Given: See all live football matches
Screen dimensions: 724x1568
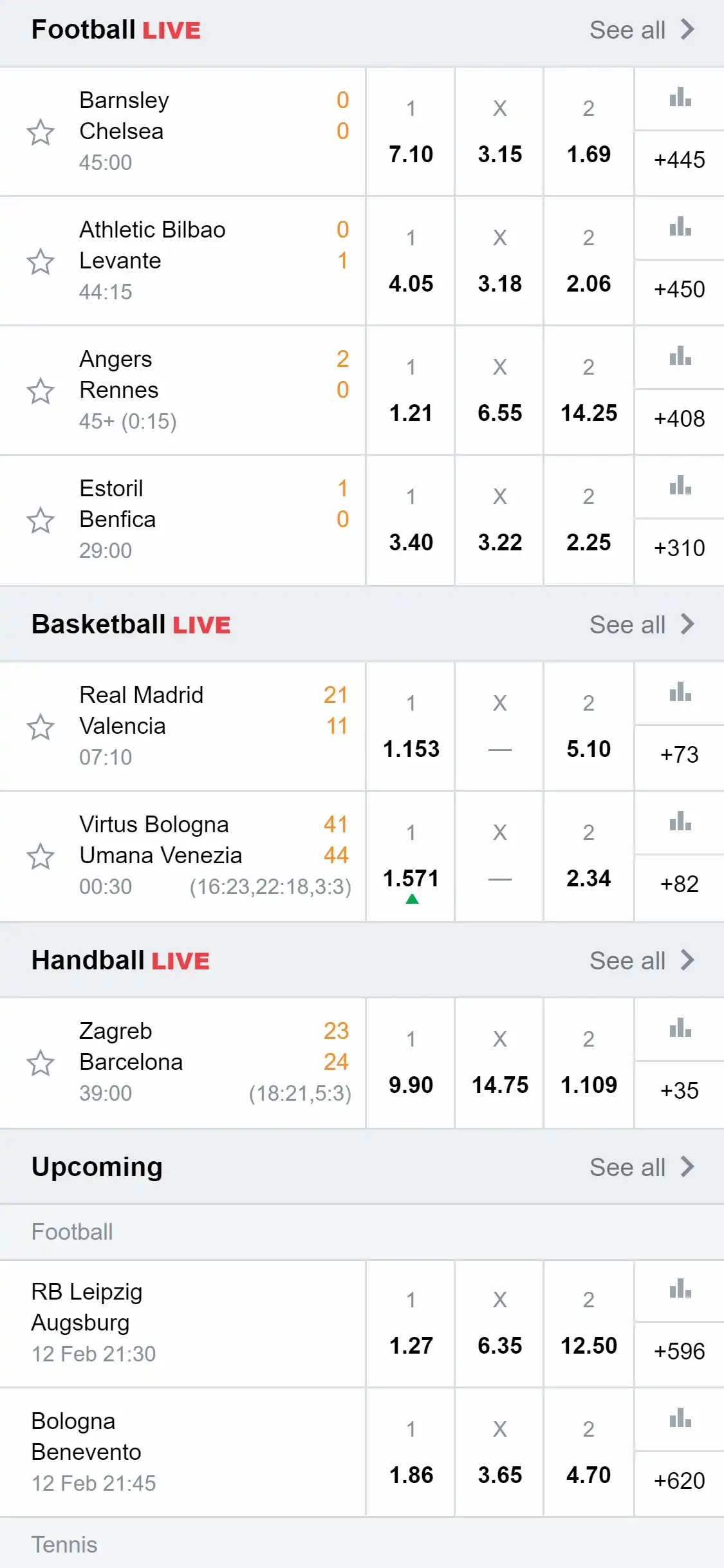Looking at the screenshot, I should pos(641,30).
